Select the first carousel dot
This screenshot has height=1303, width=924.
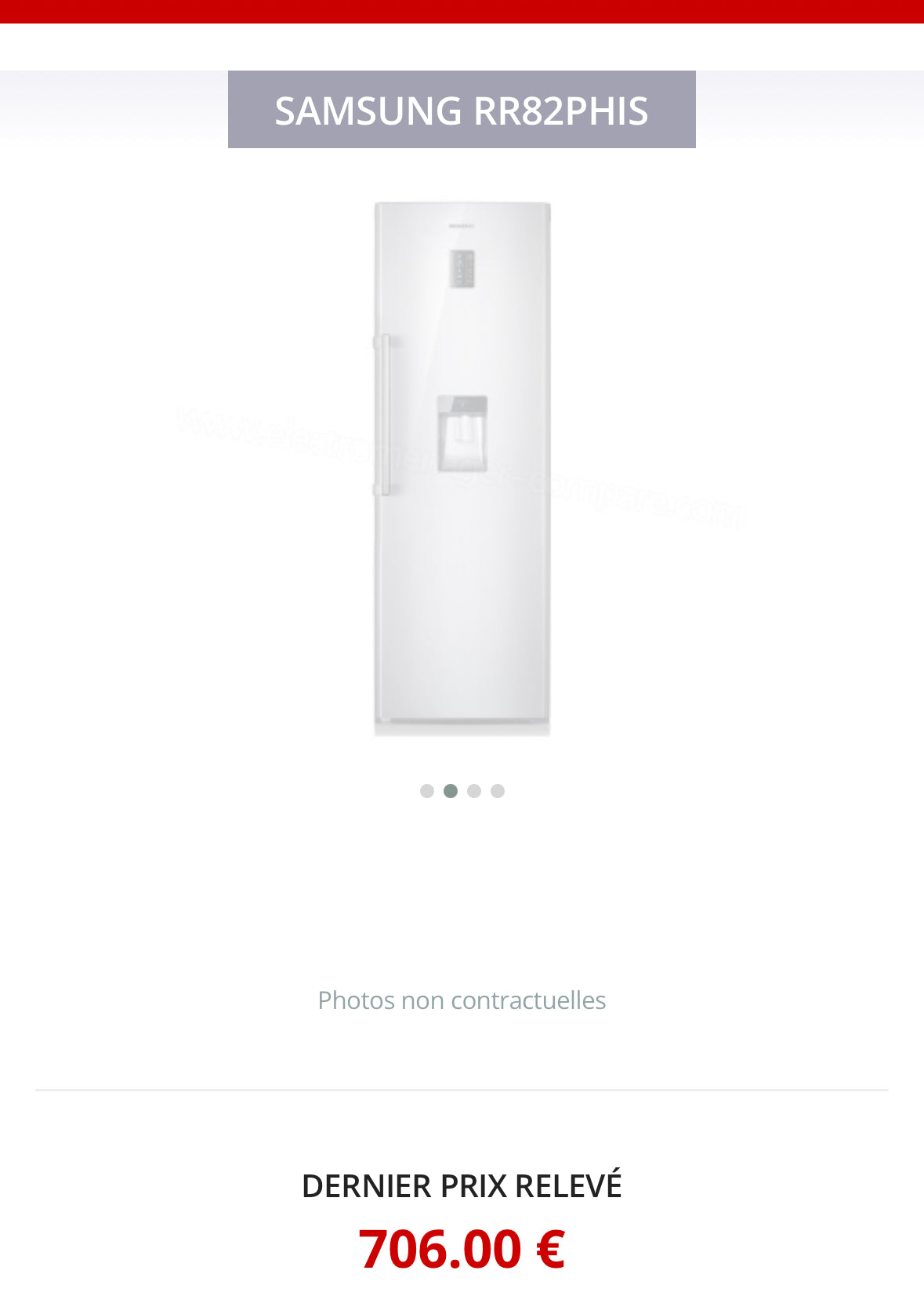(x=427, y=791)
